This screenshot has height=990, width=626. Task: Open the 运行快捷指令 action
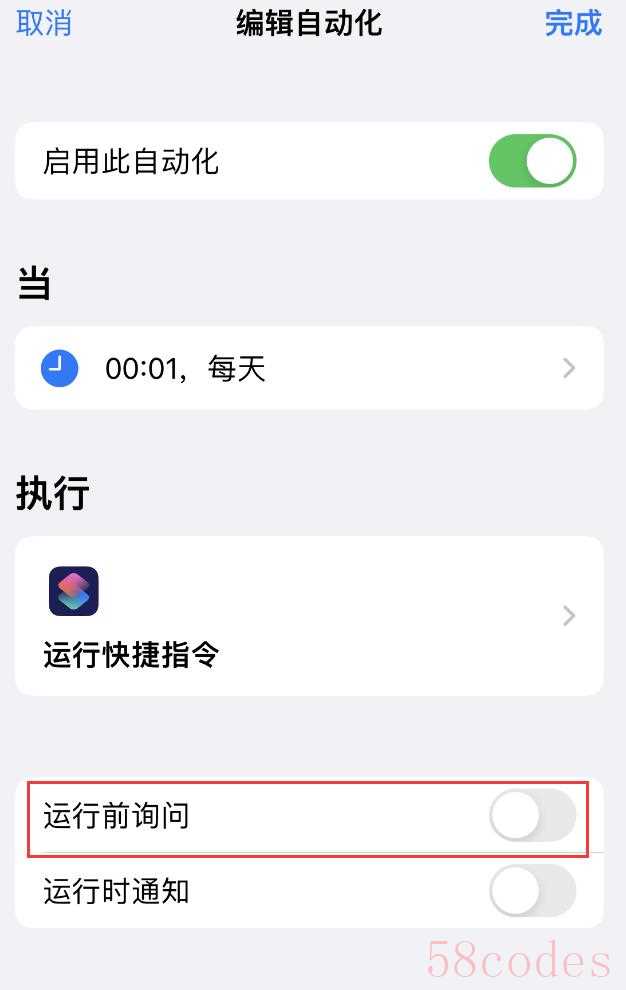[x=308, y=616]
